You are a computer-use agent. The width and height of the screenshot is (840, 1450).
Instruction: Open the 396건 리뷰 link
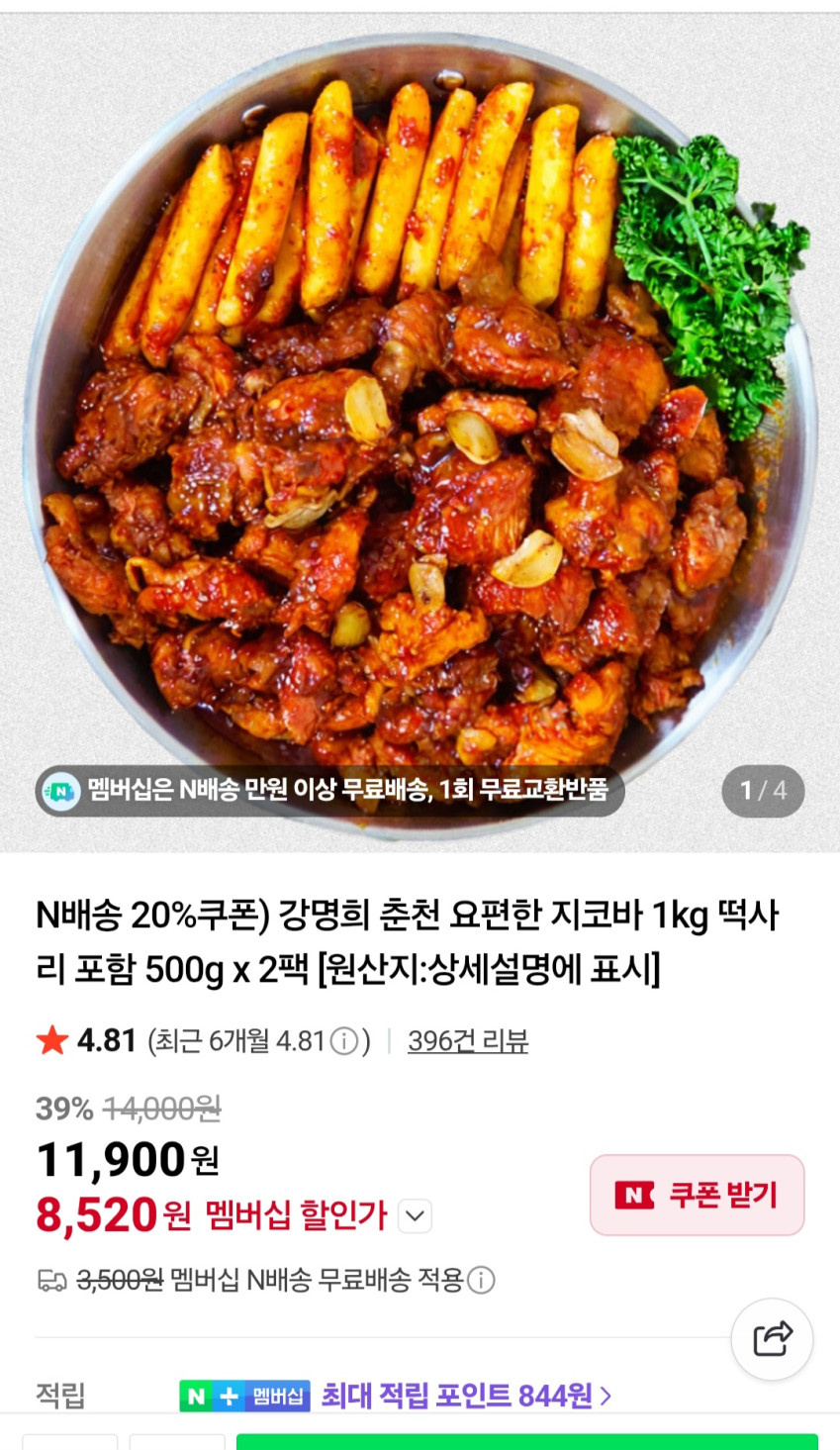tap(467, 1041)
